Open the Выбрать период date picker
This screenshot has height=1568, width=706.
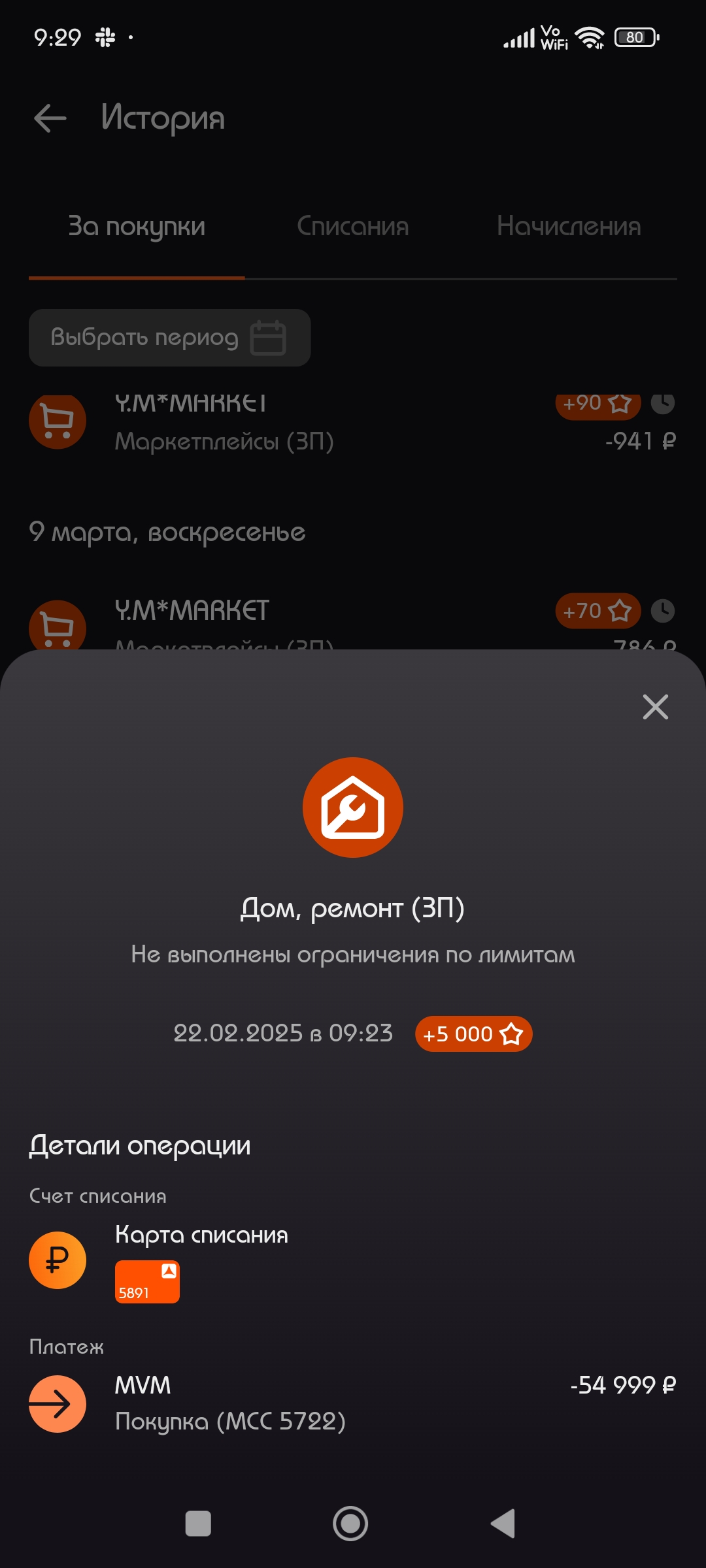pyautogui.click(x=169, y=338)
